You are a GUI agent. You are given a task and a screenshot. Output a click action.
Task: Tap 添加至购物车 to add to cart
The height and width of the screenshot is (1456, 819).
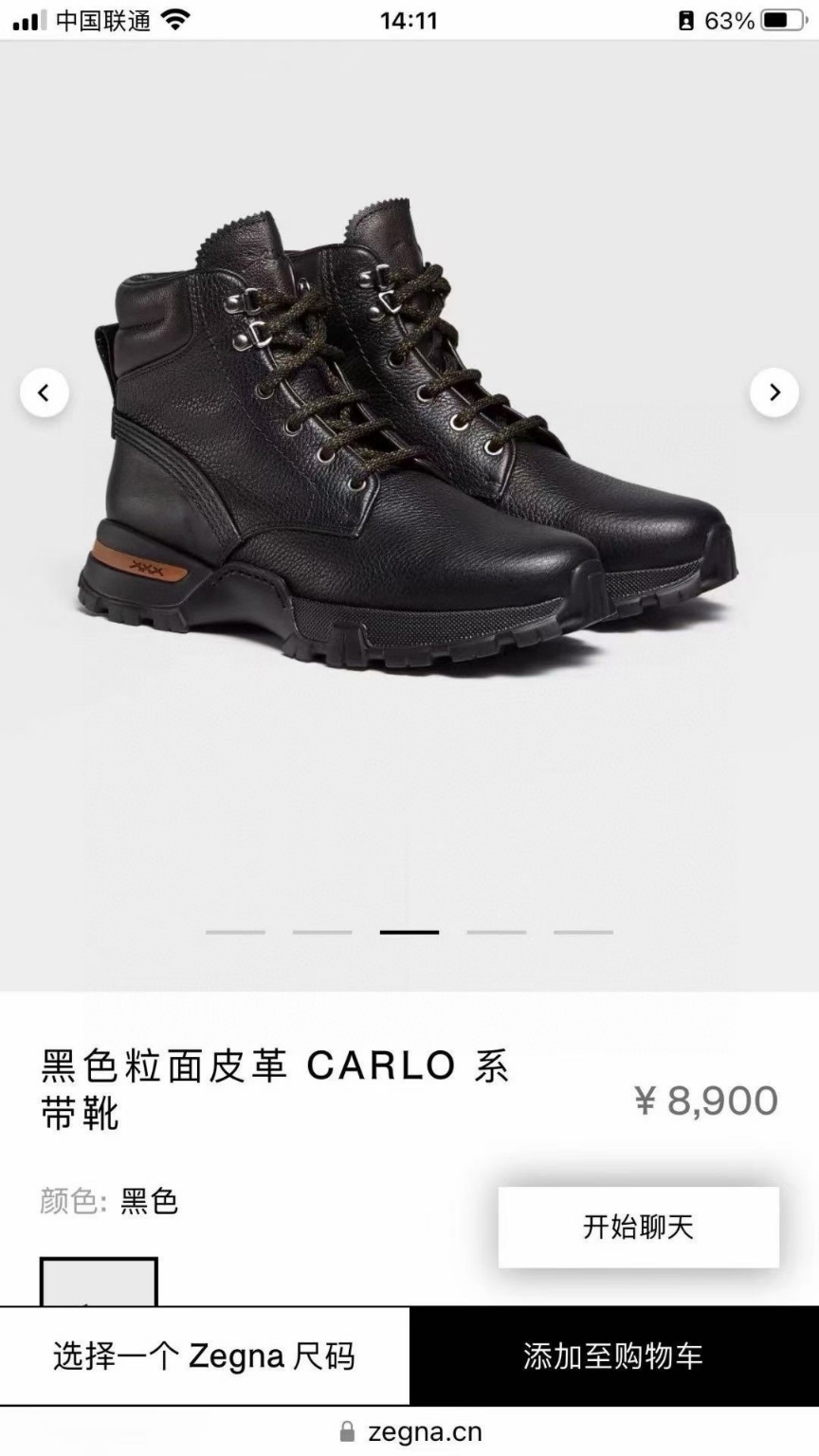coord(613,1356)
